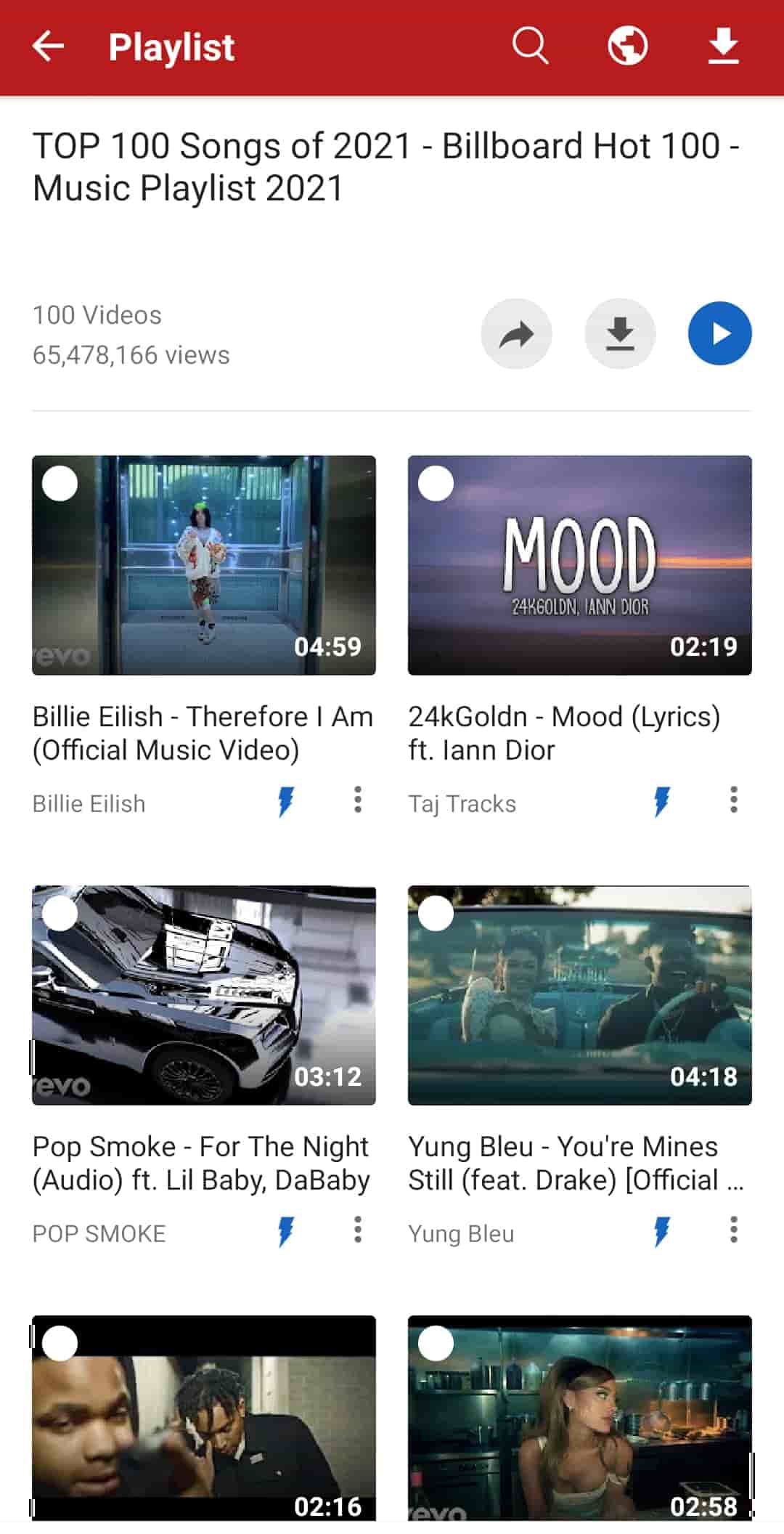The image size is (784, 1534).
Task: Navigate back with the arrow icon
Action: [x=48, y=47]
